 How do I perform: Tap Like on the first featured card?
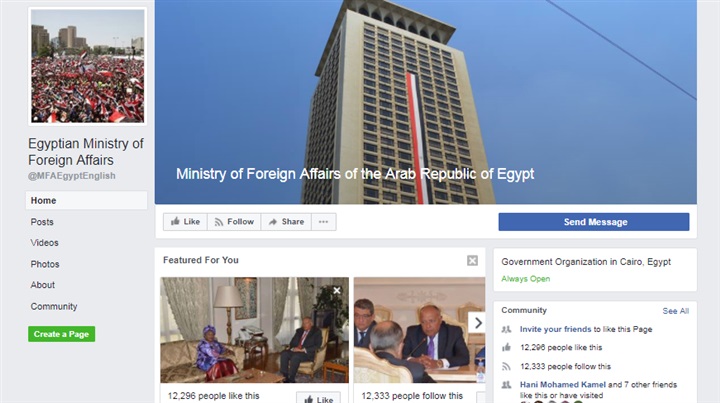[x=318, y=398]
